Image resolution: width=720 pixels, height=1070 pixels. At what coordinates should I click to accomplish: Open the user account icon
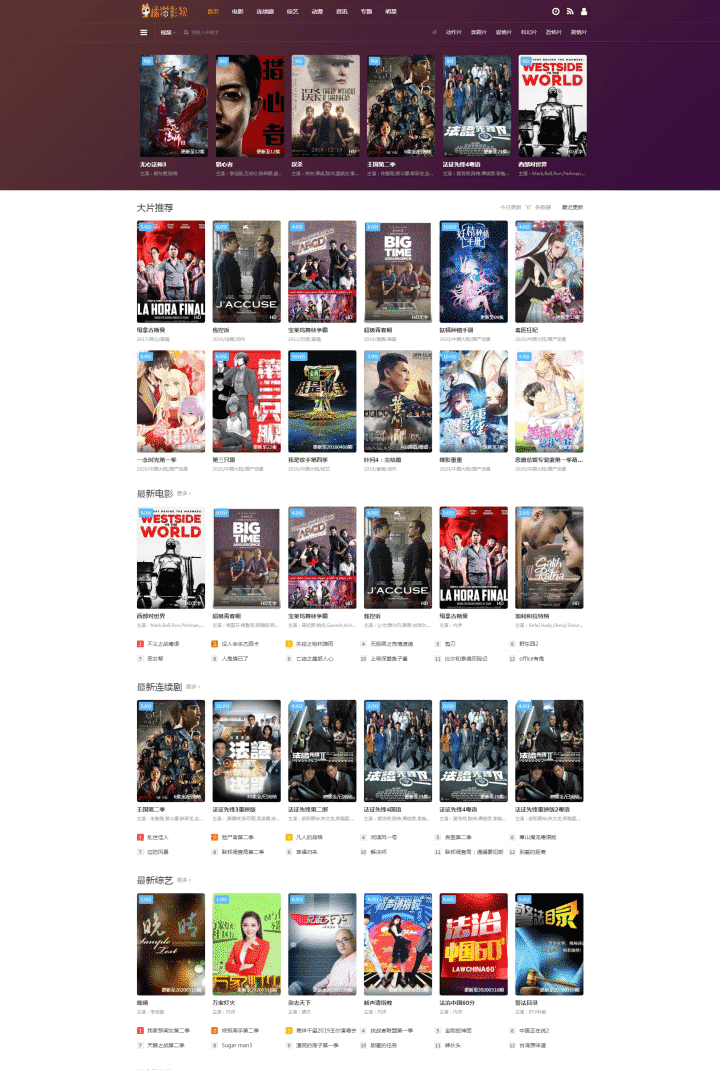tap(584, 12)
